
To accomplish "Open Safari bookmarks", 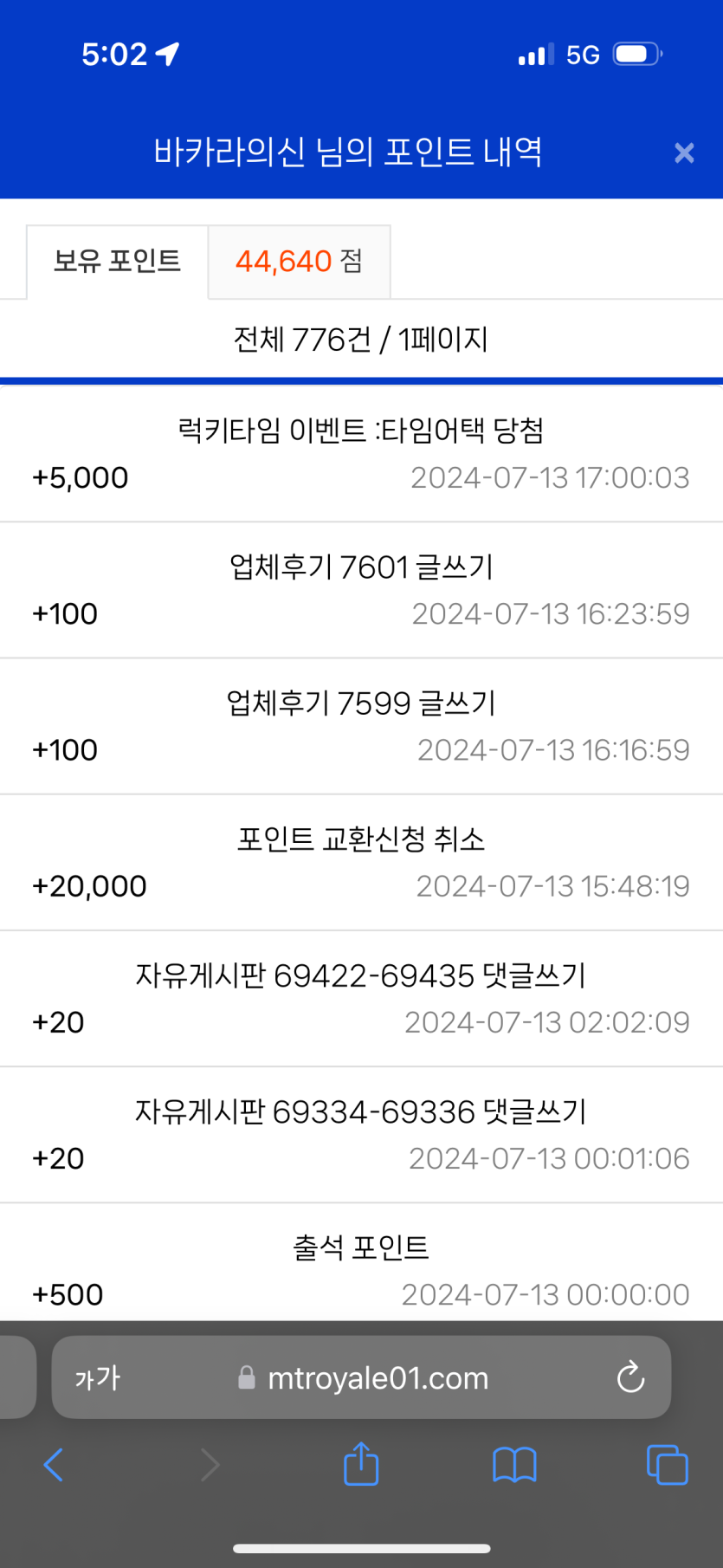I will [514, 1465].
